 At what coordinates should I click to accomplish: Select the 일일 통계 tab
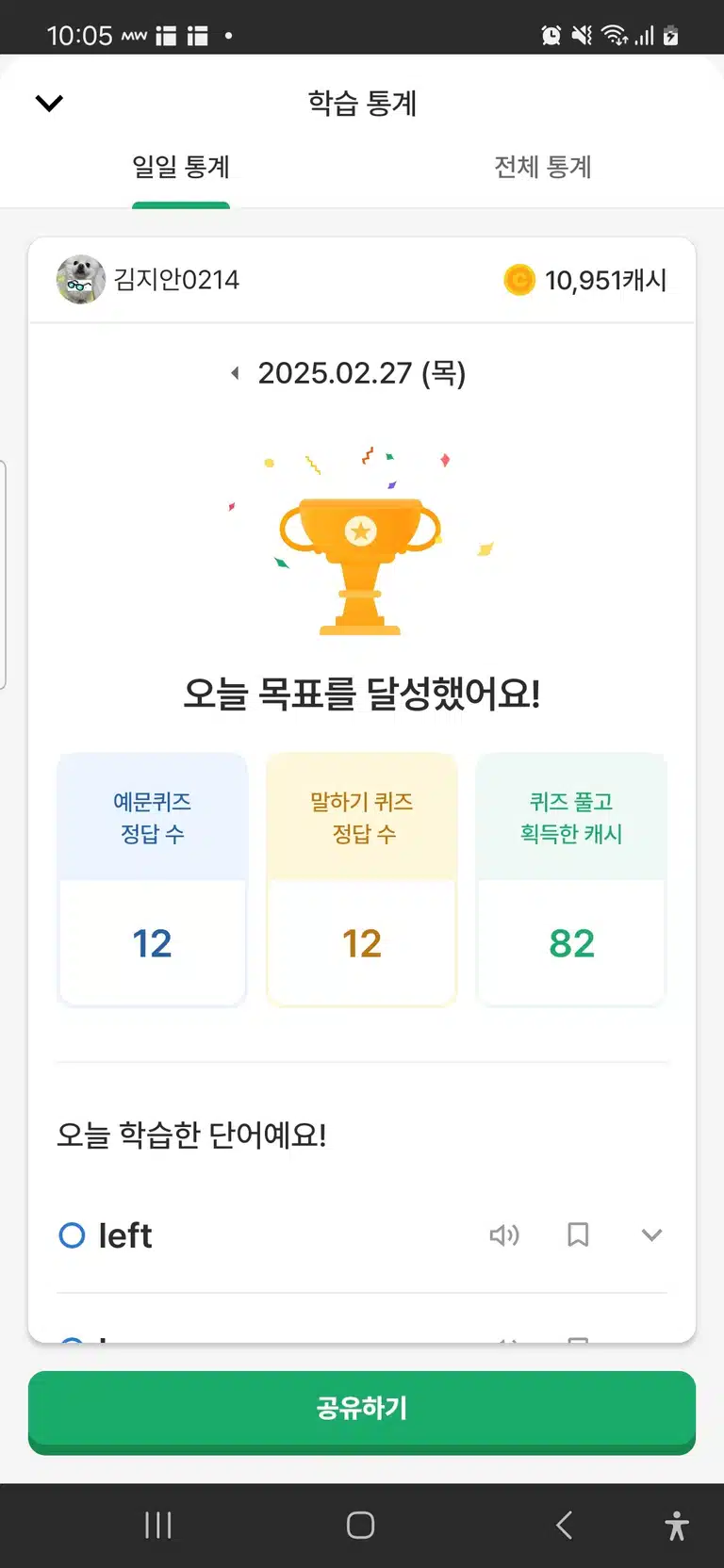[181, 167]
